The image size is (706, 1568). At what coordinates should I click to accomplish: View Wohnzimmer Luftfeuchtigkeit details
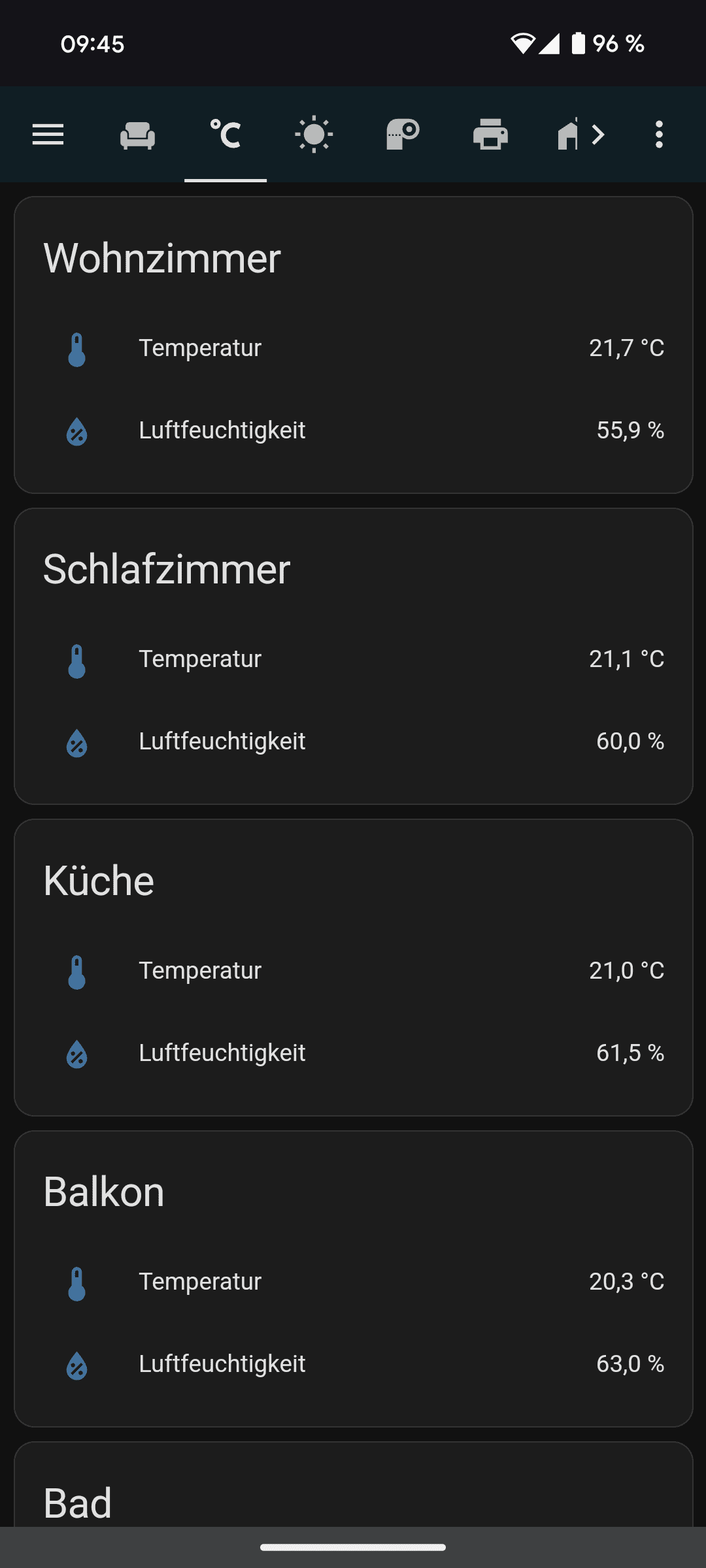pyautogui.click(x=353, y=431)
